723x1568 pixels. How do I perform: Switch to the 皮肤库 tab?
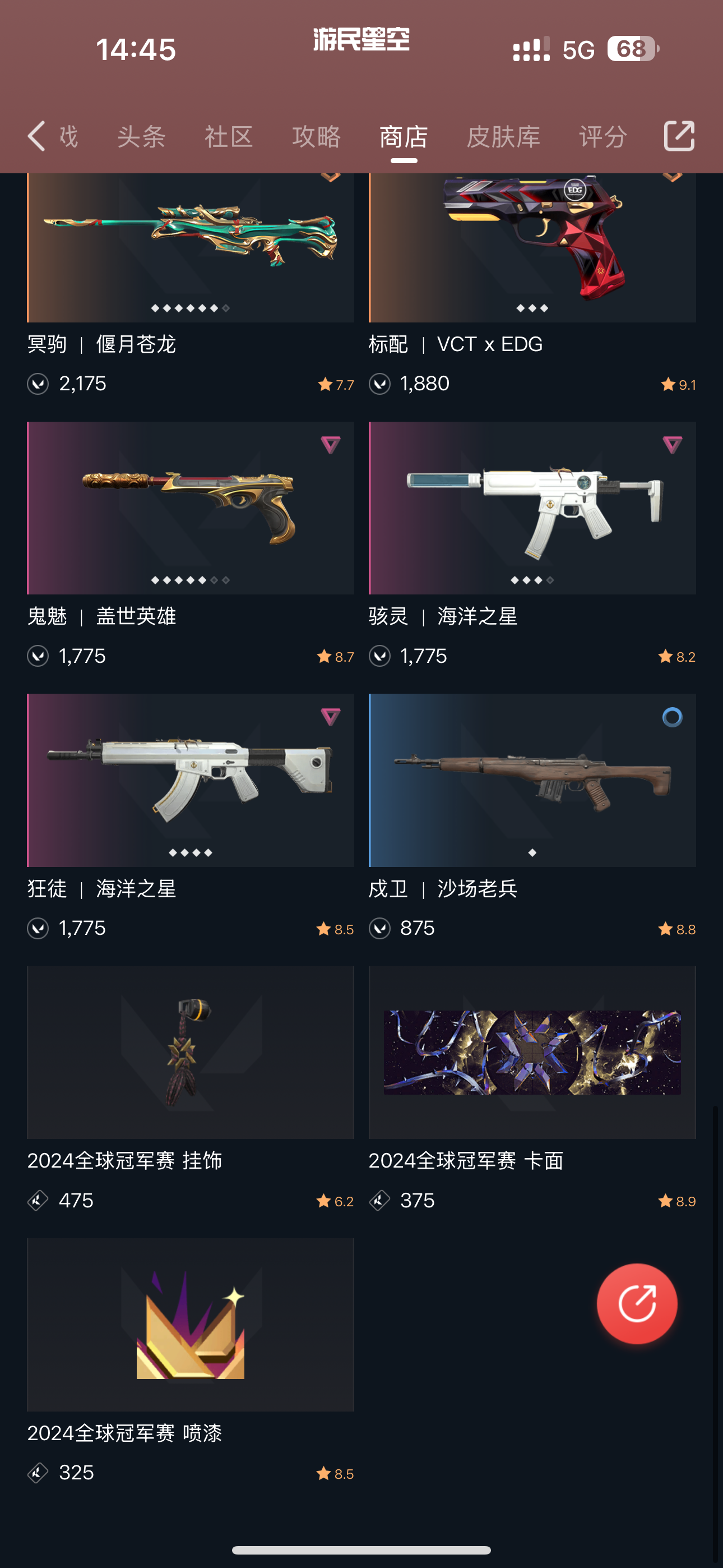click(503, 136)
